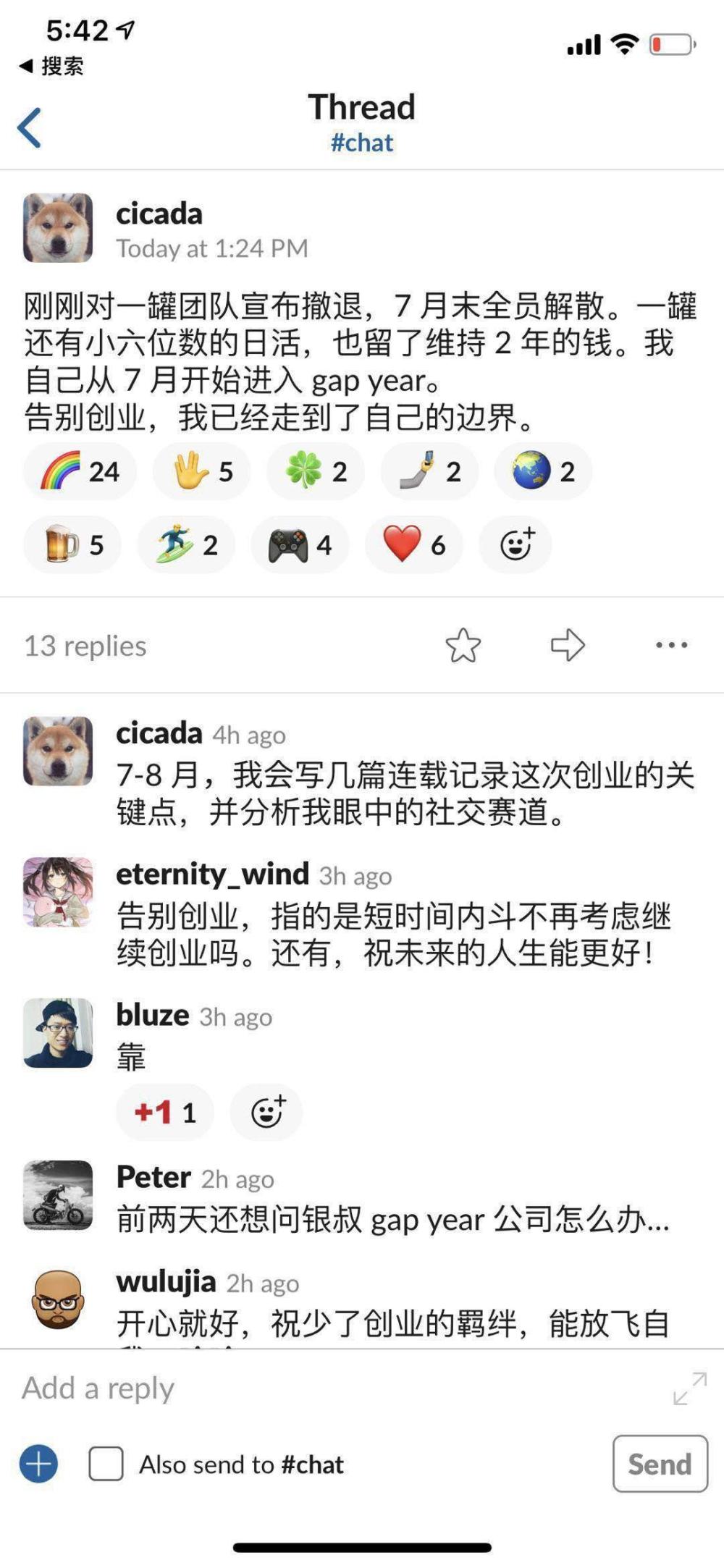
Task: Tap the game controller reaction
Action: click(300, 545)
